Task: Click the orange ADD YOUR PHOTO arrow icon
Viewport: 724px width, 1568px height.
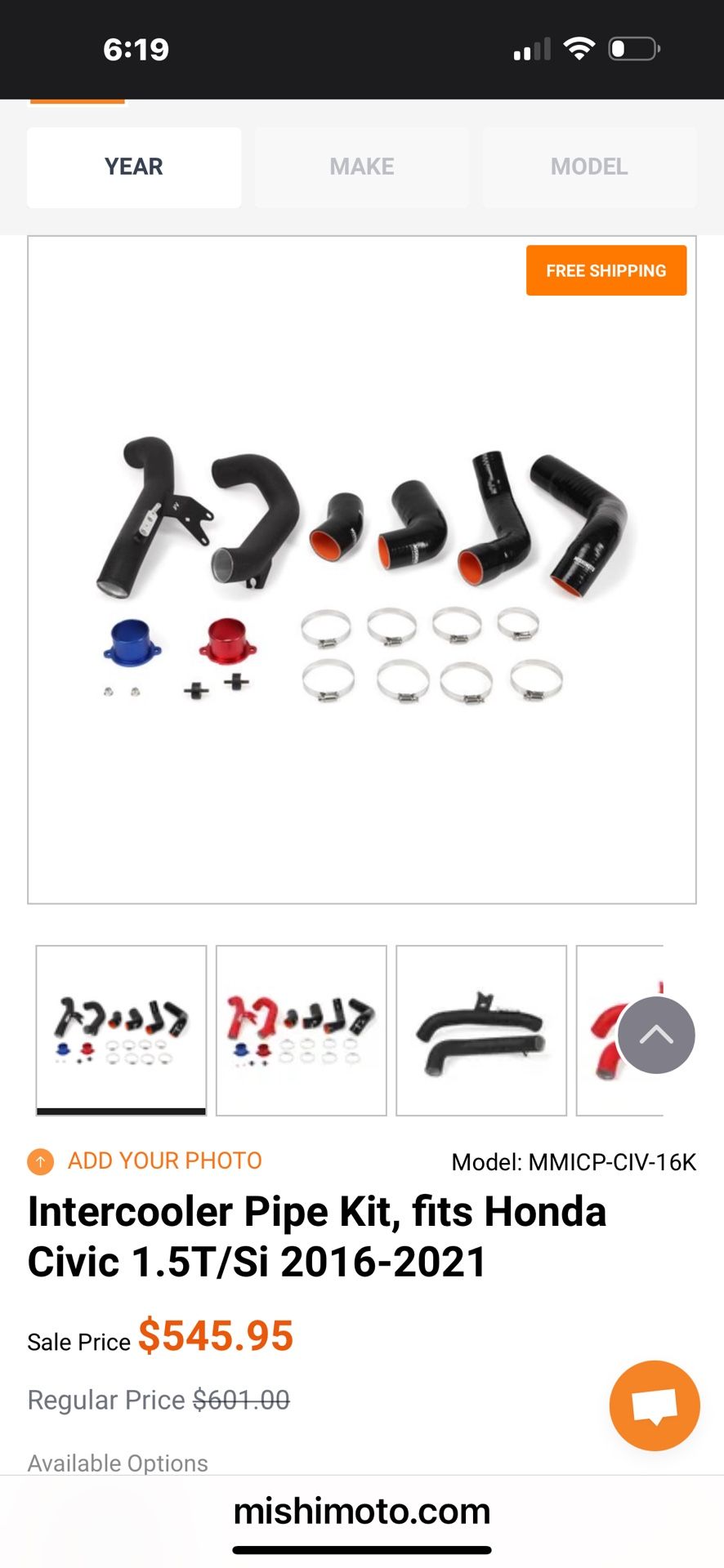Action: 38,1160
